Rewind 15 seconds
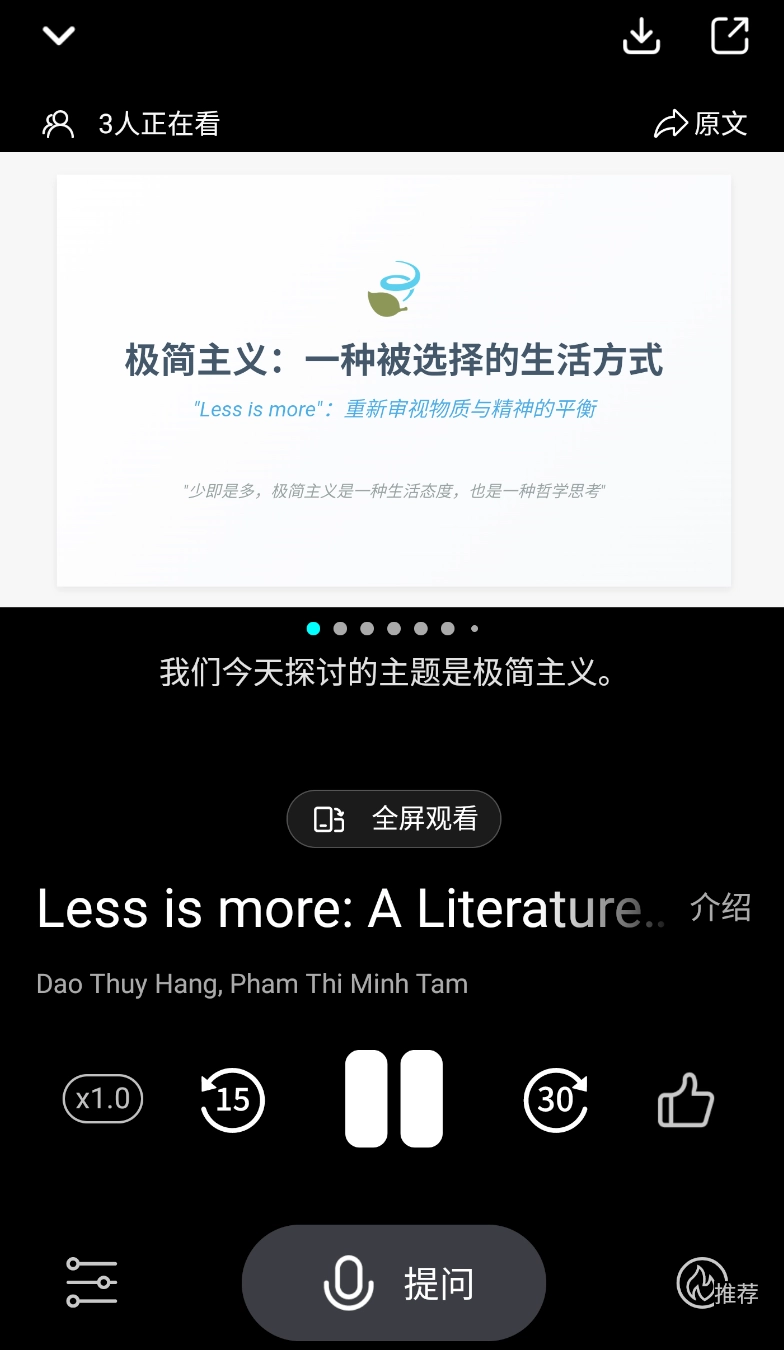 (x=232, y=1100)
